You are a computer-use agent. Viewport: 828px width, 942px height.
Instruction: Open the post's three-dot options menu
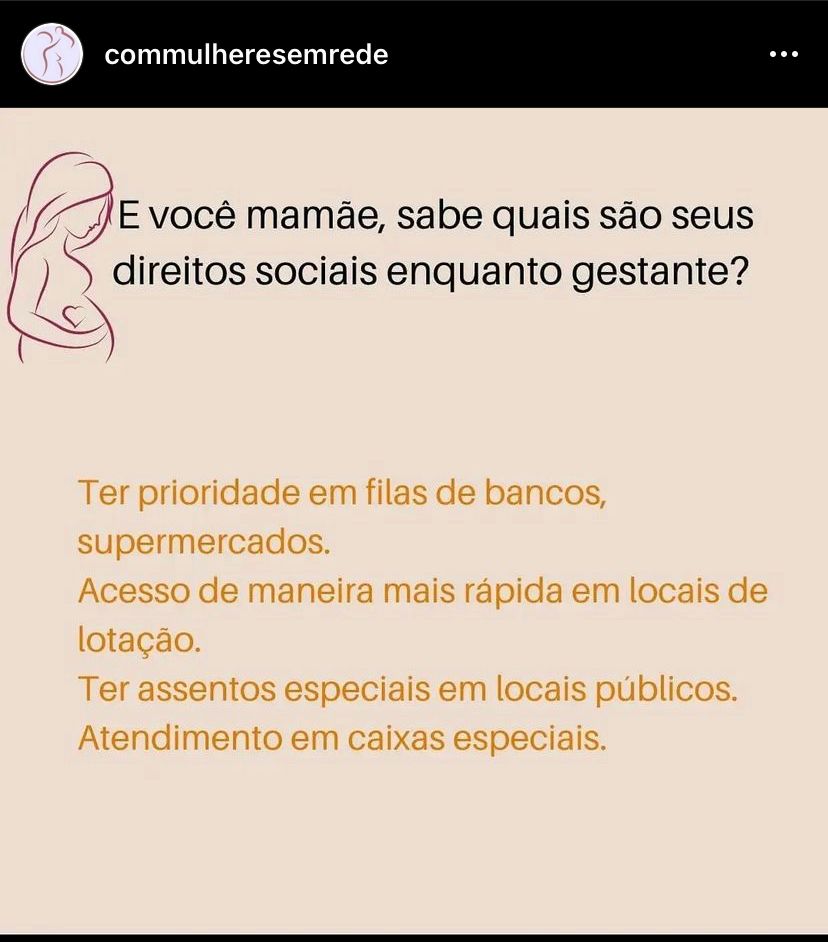pos(783,55)
